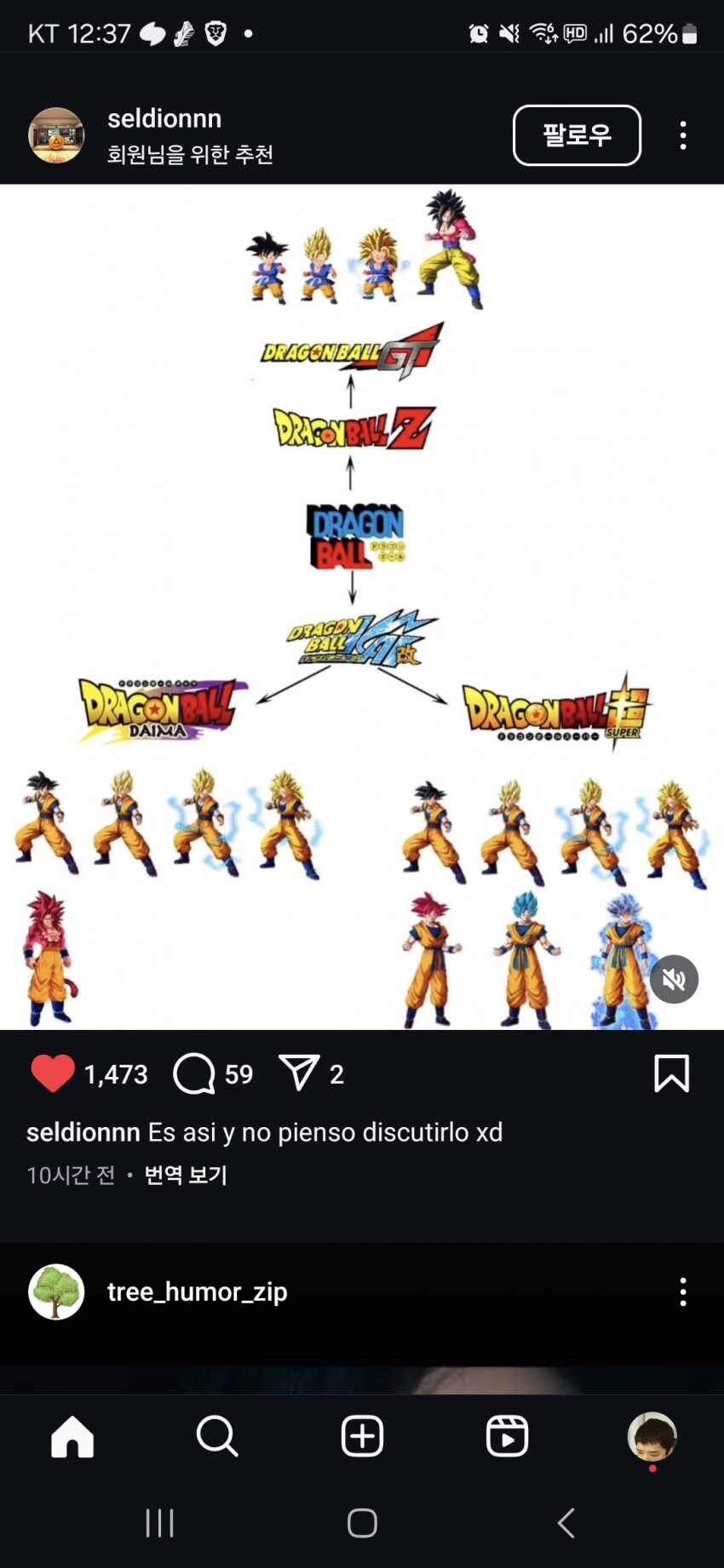Open overflow menu on tree_humor_zip's post
This screenshot has width=724, height=1568.
pos(682,1291)
